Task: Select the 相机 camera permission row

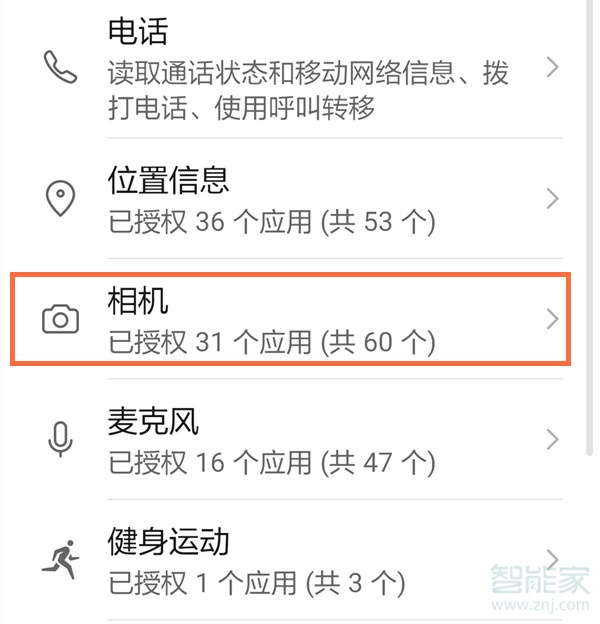Action: [x=300, y=320]
